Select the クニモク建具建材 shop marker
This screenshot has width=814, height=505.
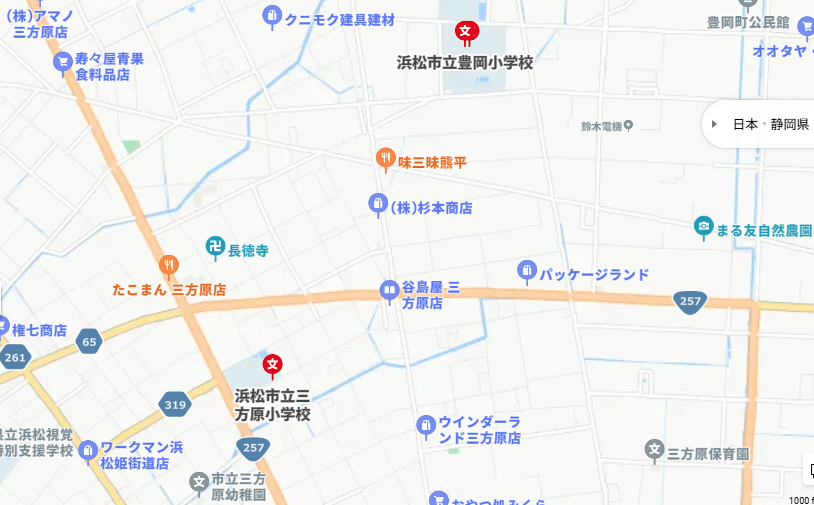click(x=271, y=17)
